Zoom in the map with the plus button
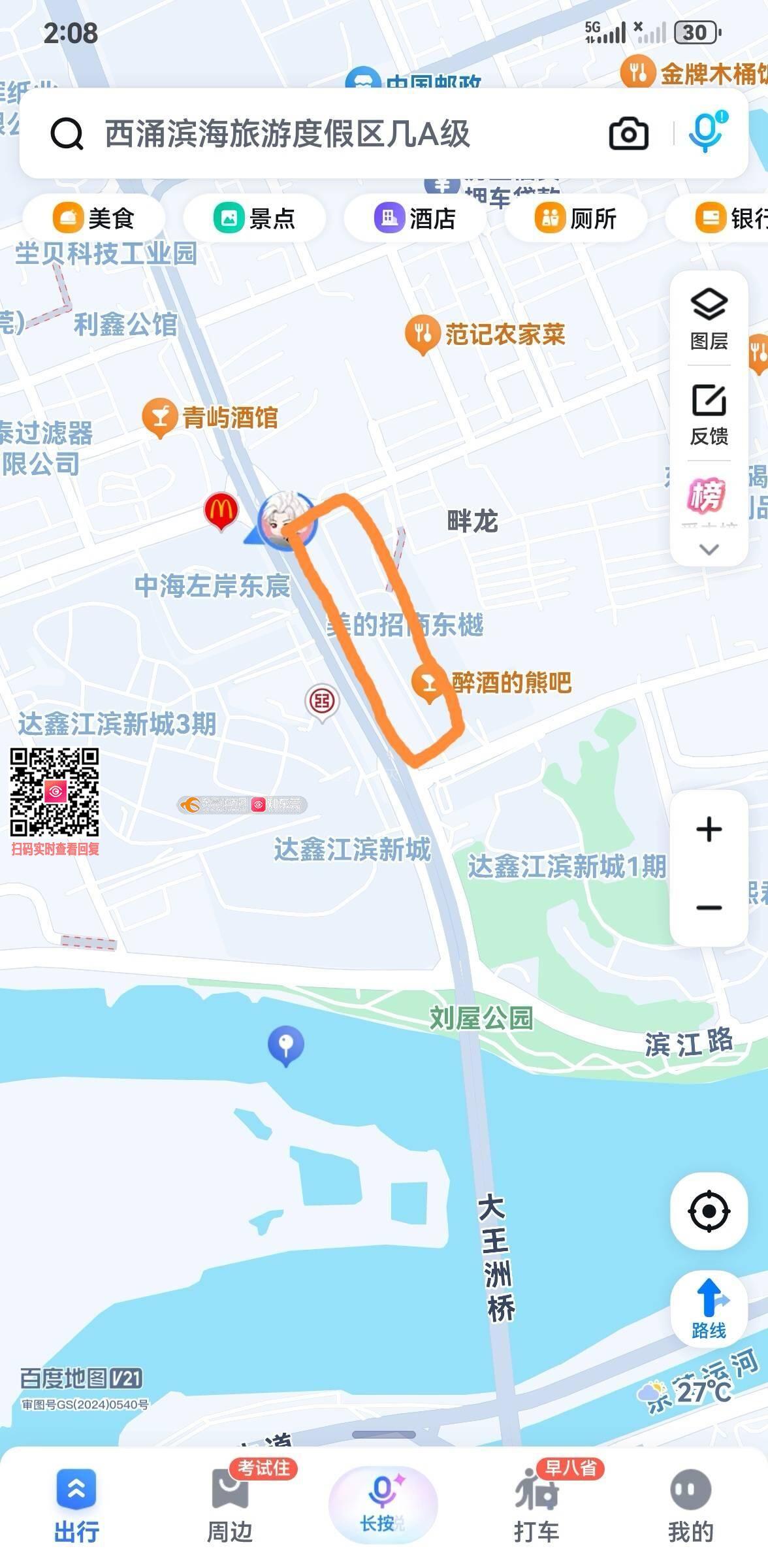768x1568 pixels. click(709, 830)
